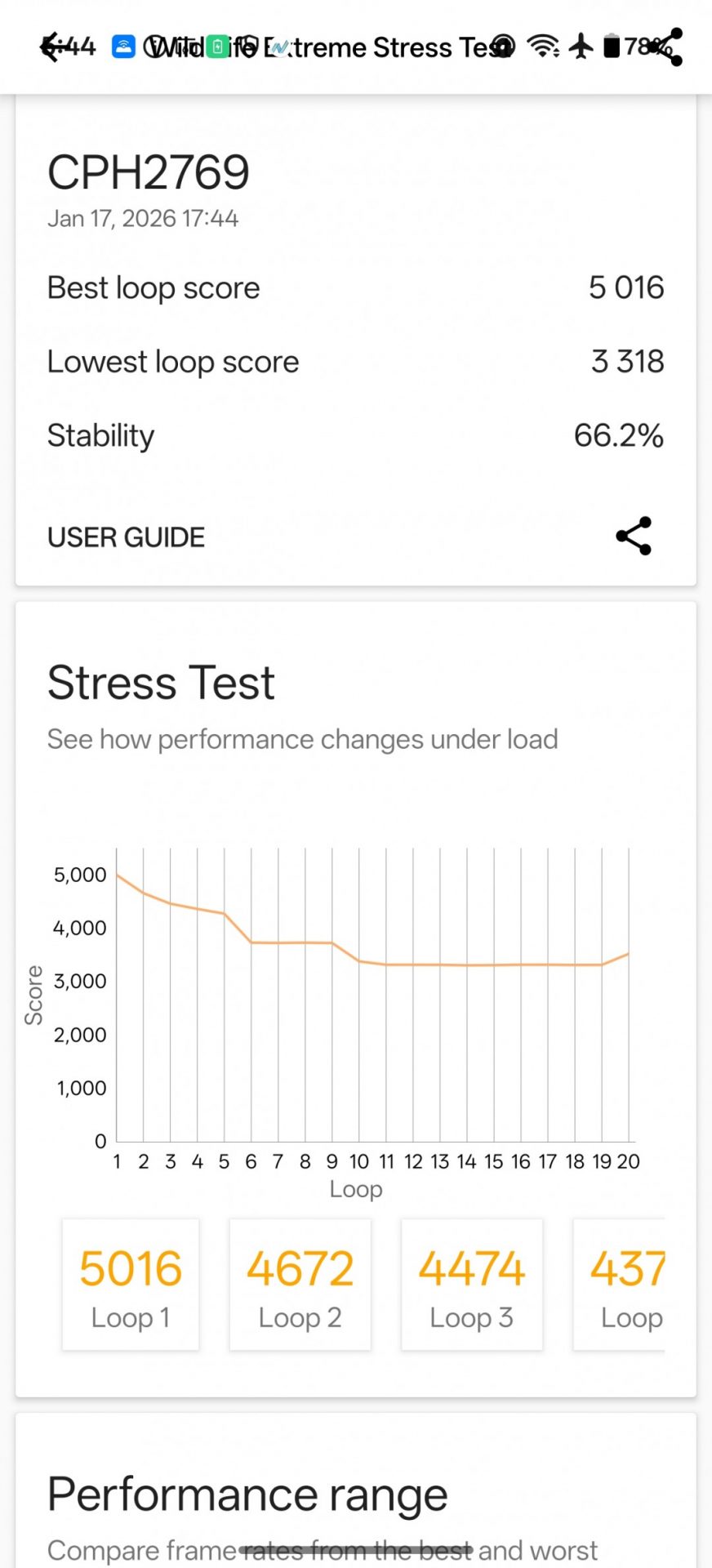Select the Loop 1 score card
Screen dimensions: 712x1568
pyautogui.click(x=131, y=1284)
